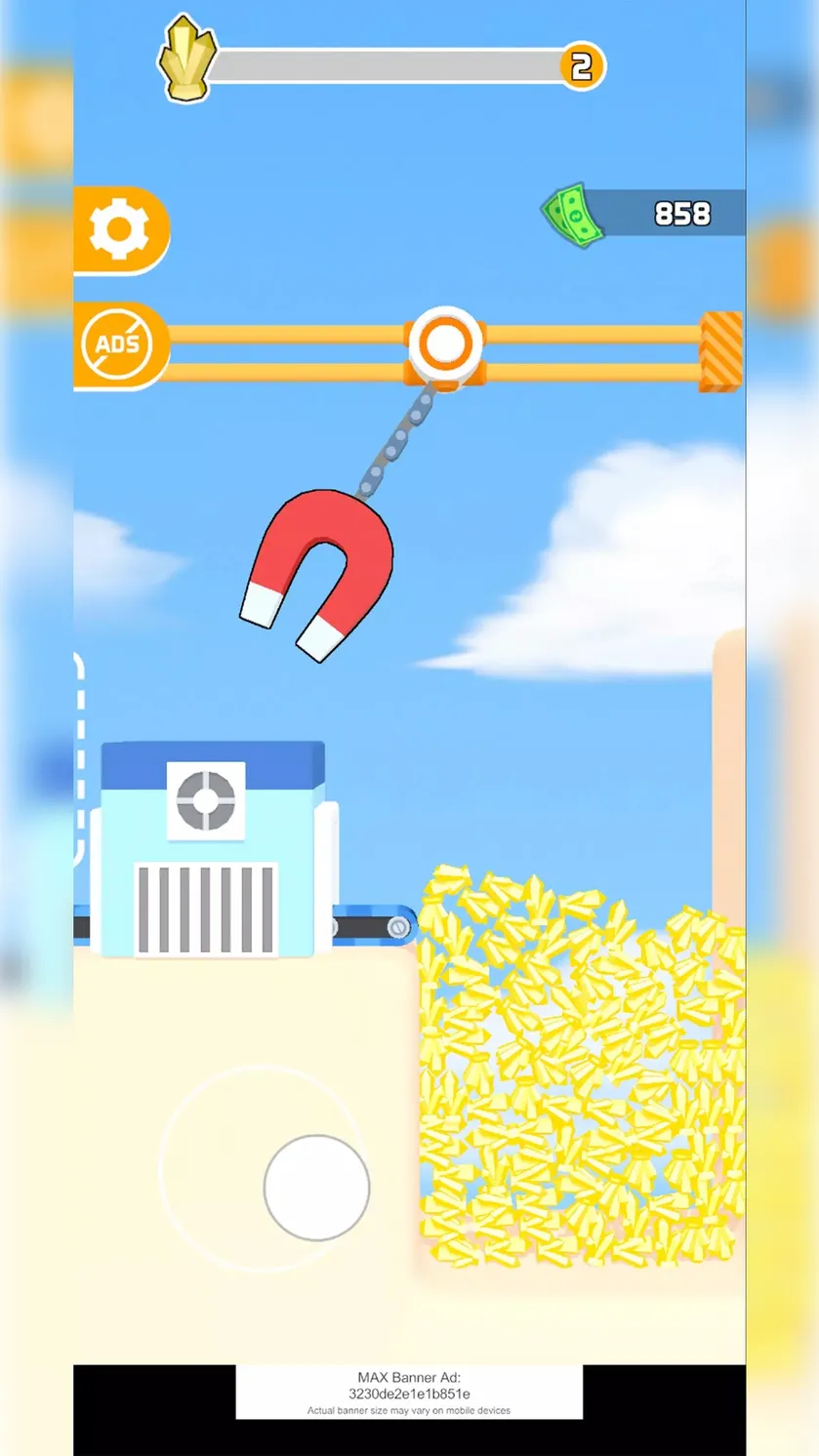Open the settings gear button

coord(120,230)
